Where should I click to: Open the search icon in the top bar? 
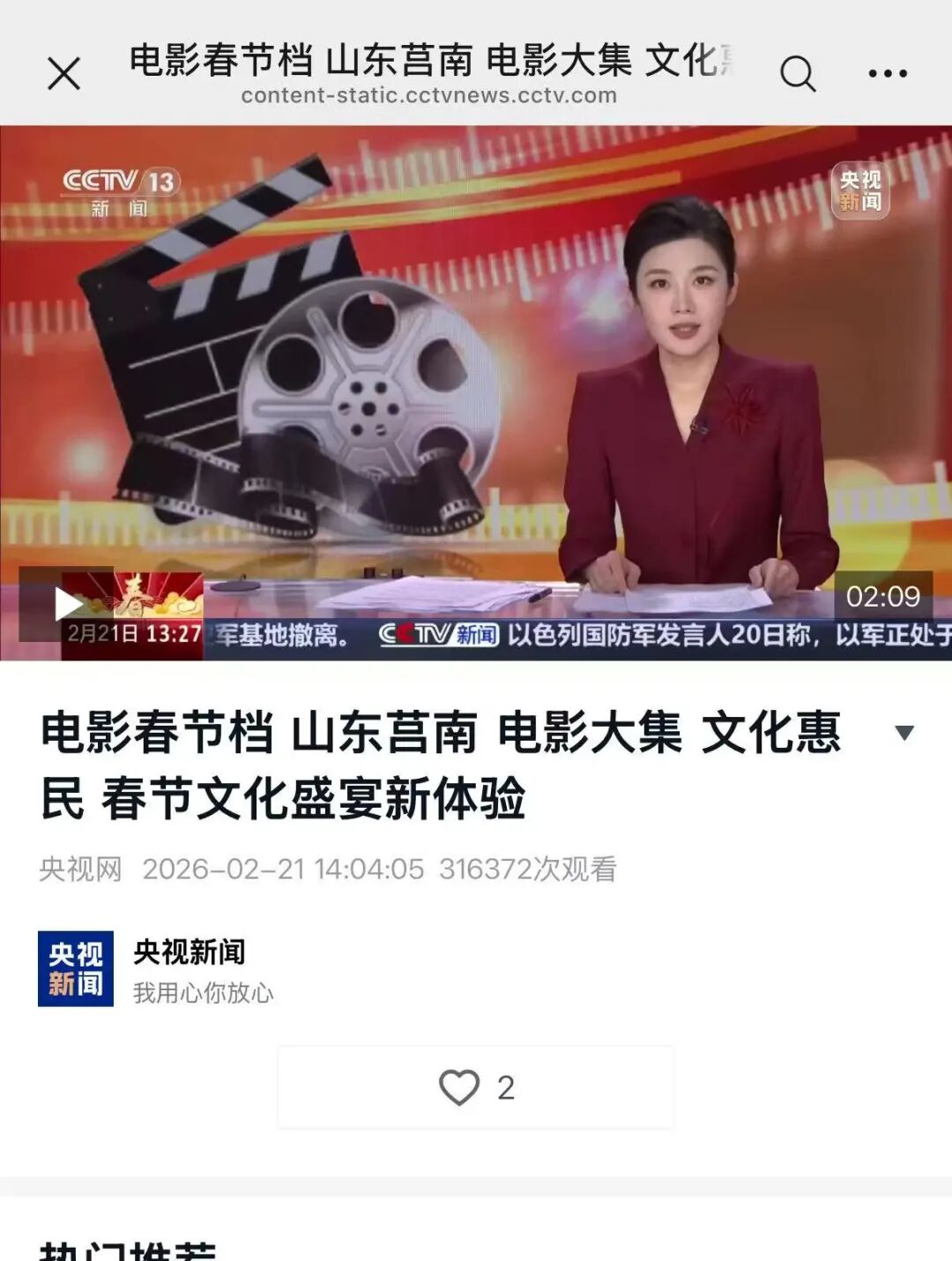coord(798,73)
